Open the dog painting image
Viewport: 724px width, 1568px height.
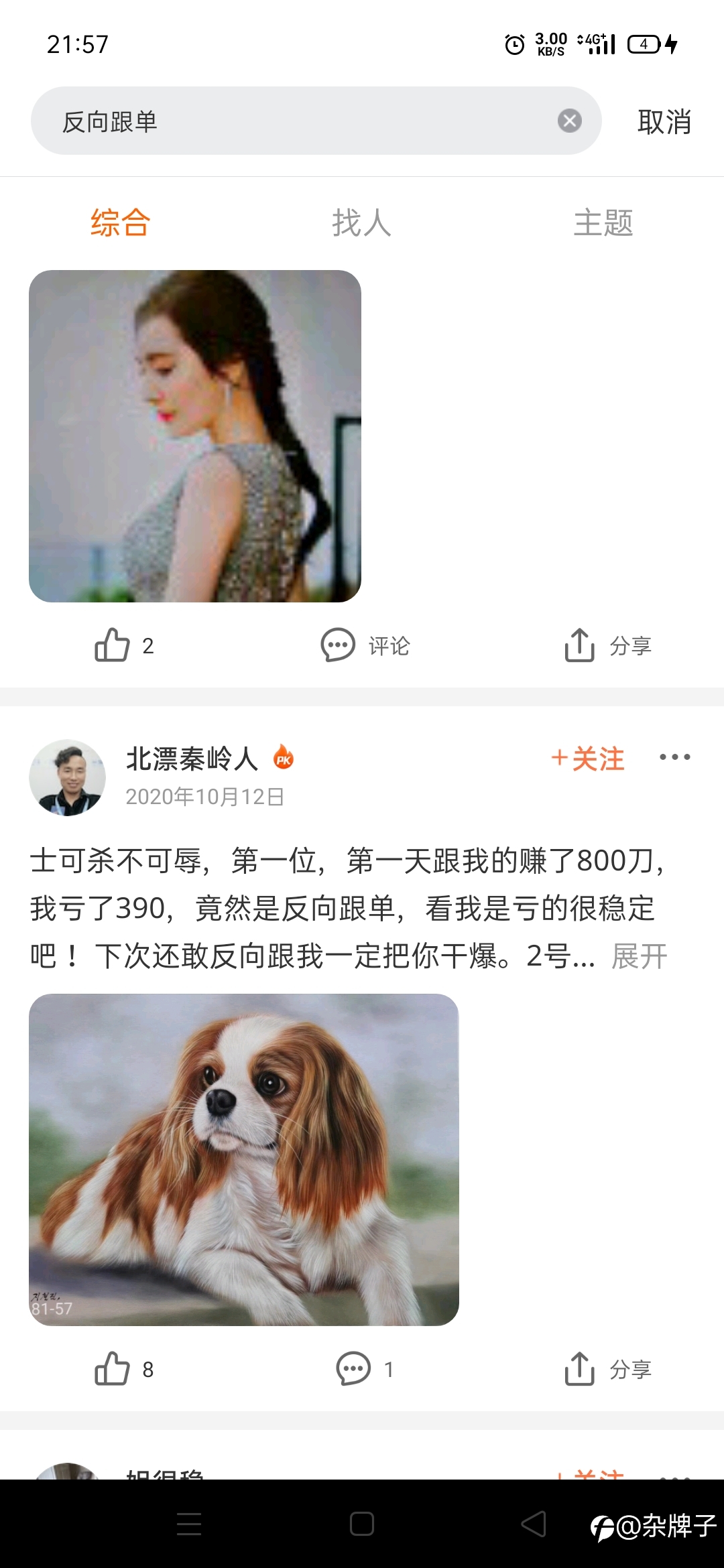244,1160
